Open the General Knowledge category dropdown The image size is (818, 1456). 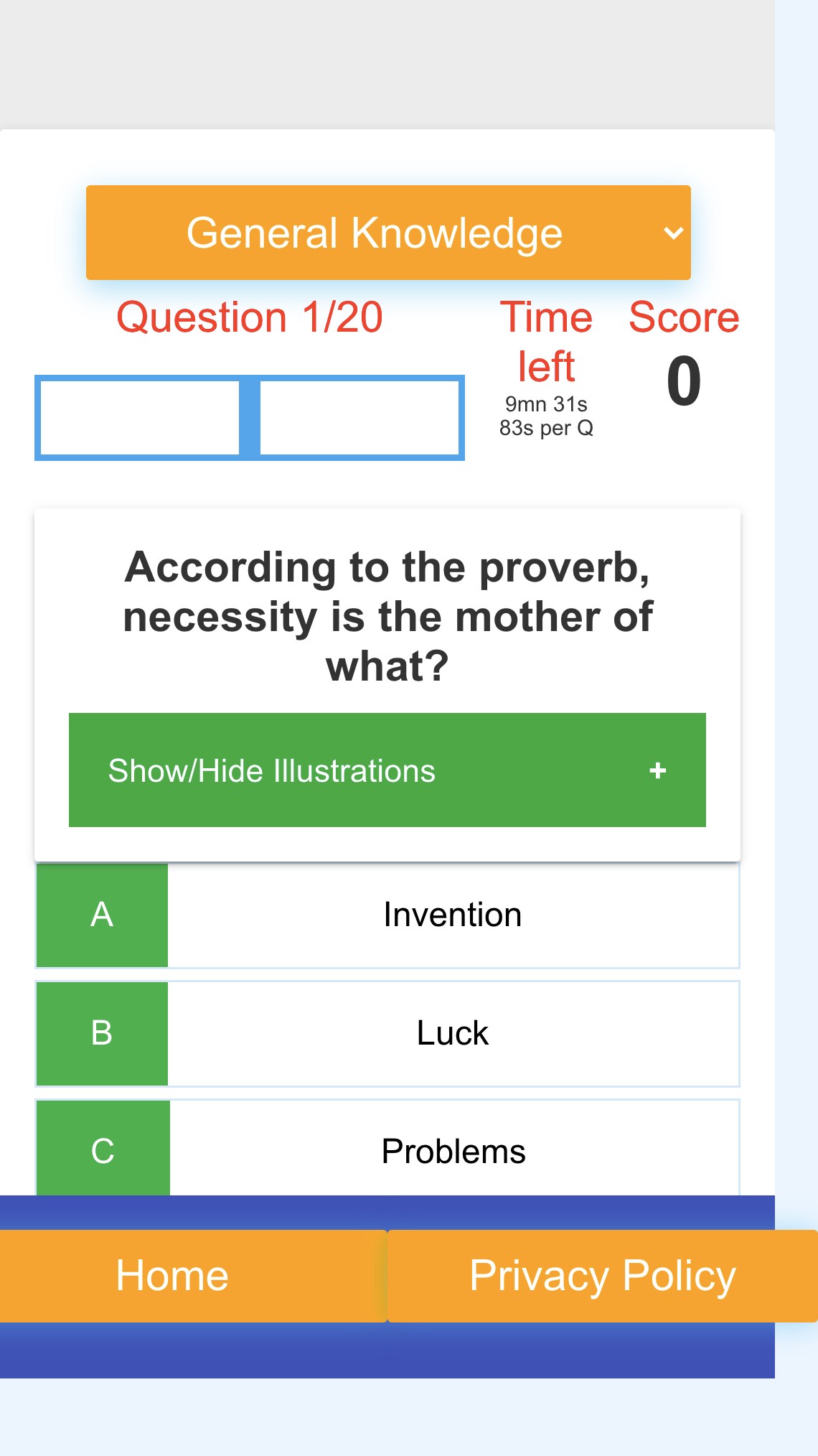click(388, 233)
